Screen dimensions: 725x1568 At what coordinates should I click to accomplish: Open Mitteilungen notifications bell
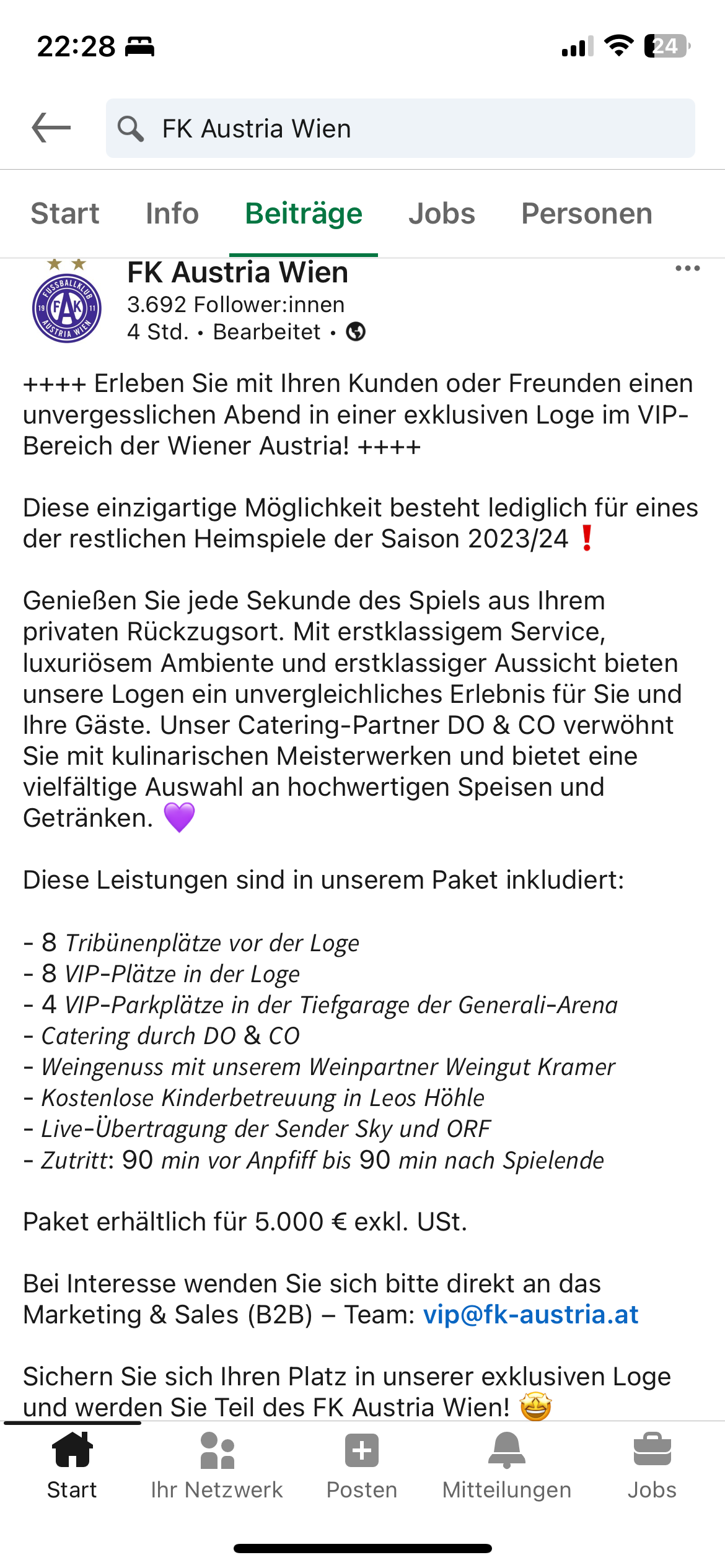pyautogui.click(x=507, y=1466)
